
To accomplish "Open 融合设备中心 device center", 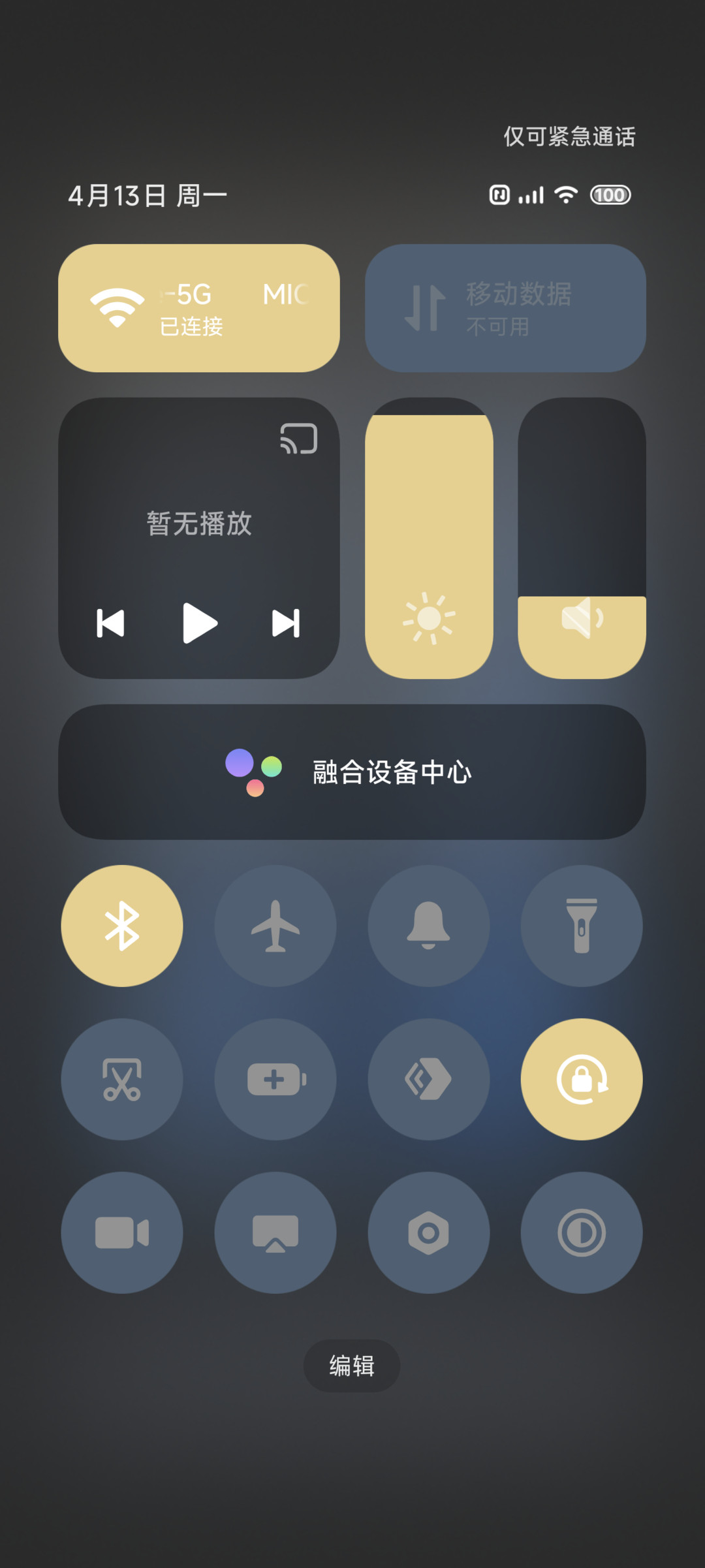I will tap(352, 772).
